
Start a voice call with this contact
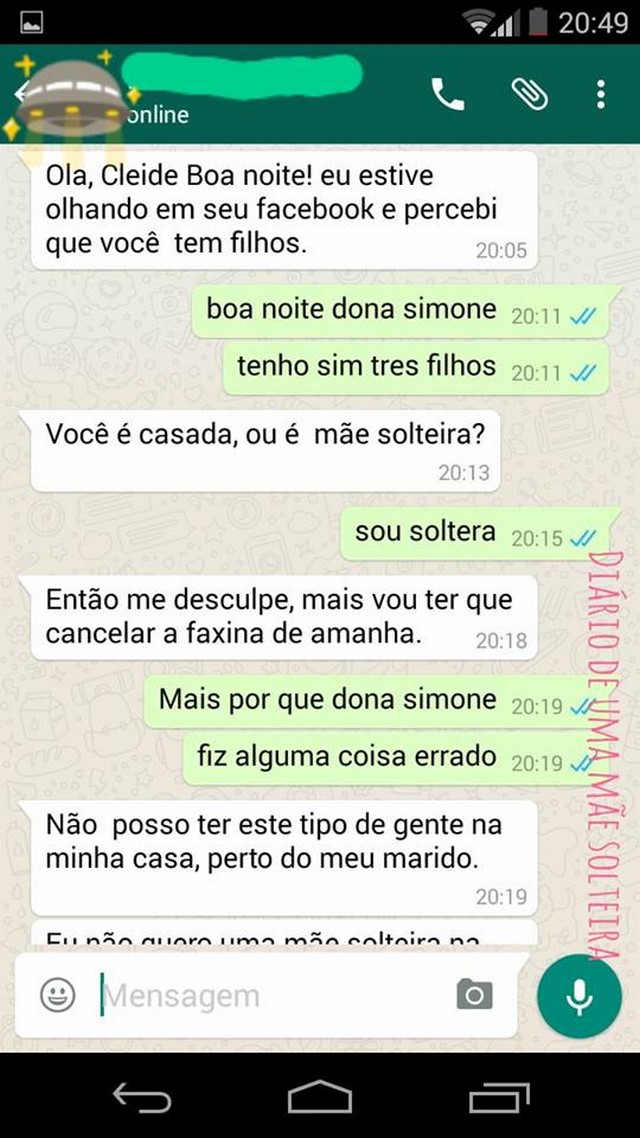point(448,94)
